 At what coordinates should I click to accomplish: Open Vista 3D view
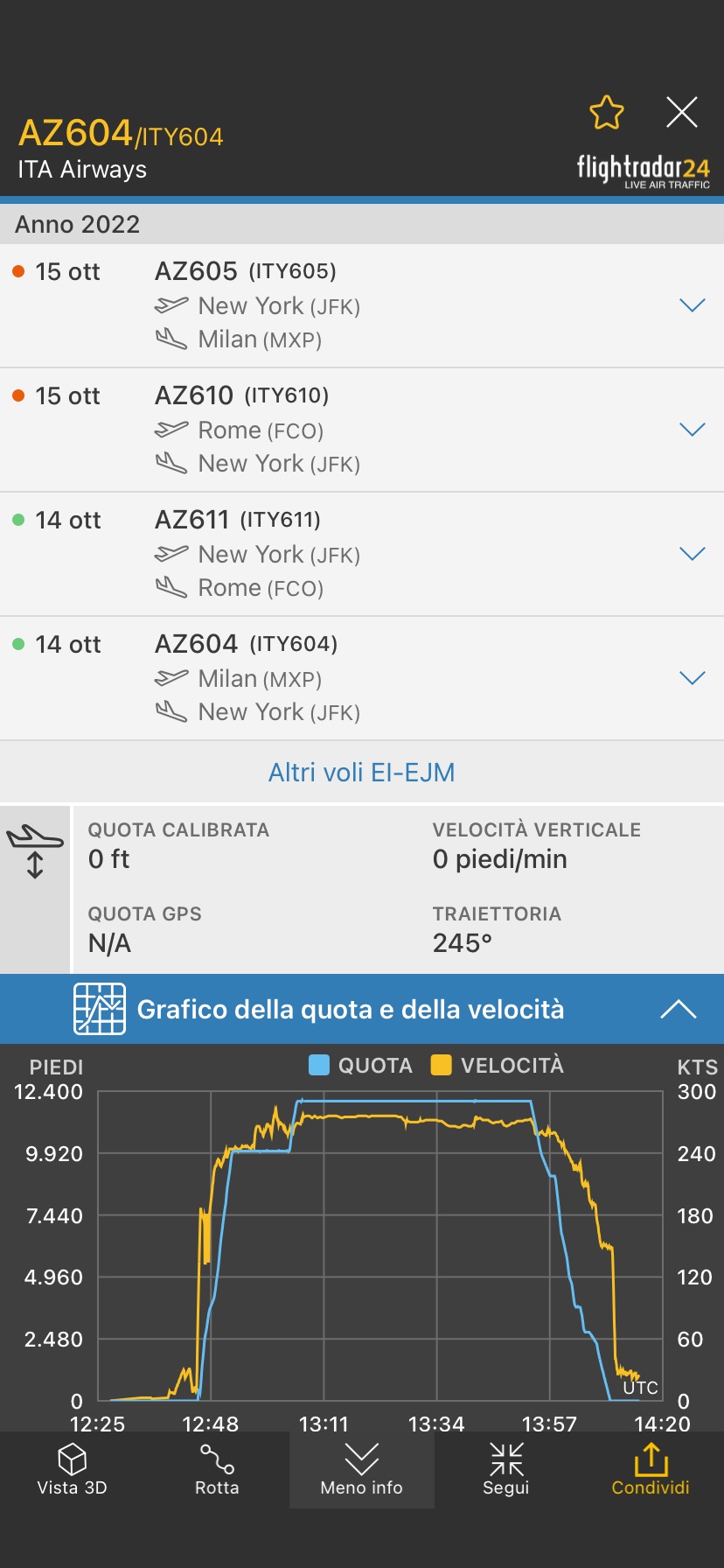(x=72, y=1470)
